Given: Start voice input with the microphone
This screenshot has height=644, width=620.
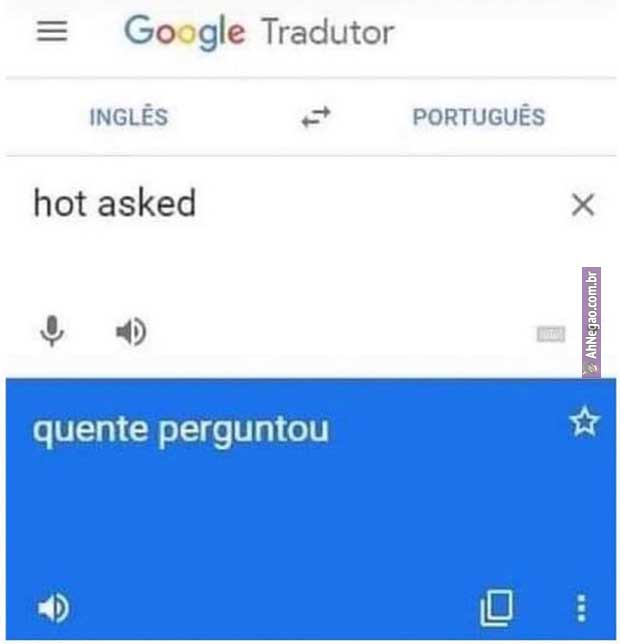Looking at the screenshot, I should [52, 331].
